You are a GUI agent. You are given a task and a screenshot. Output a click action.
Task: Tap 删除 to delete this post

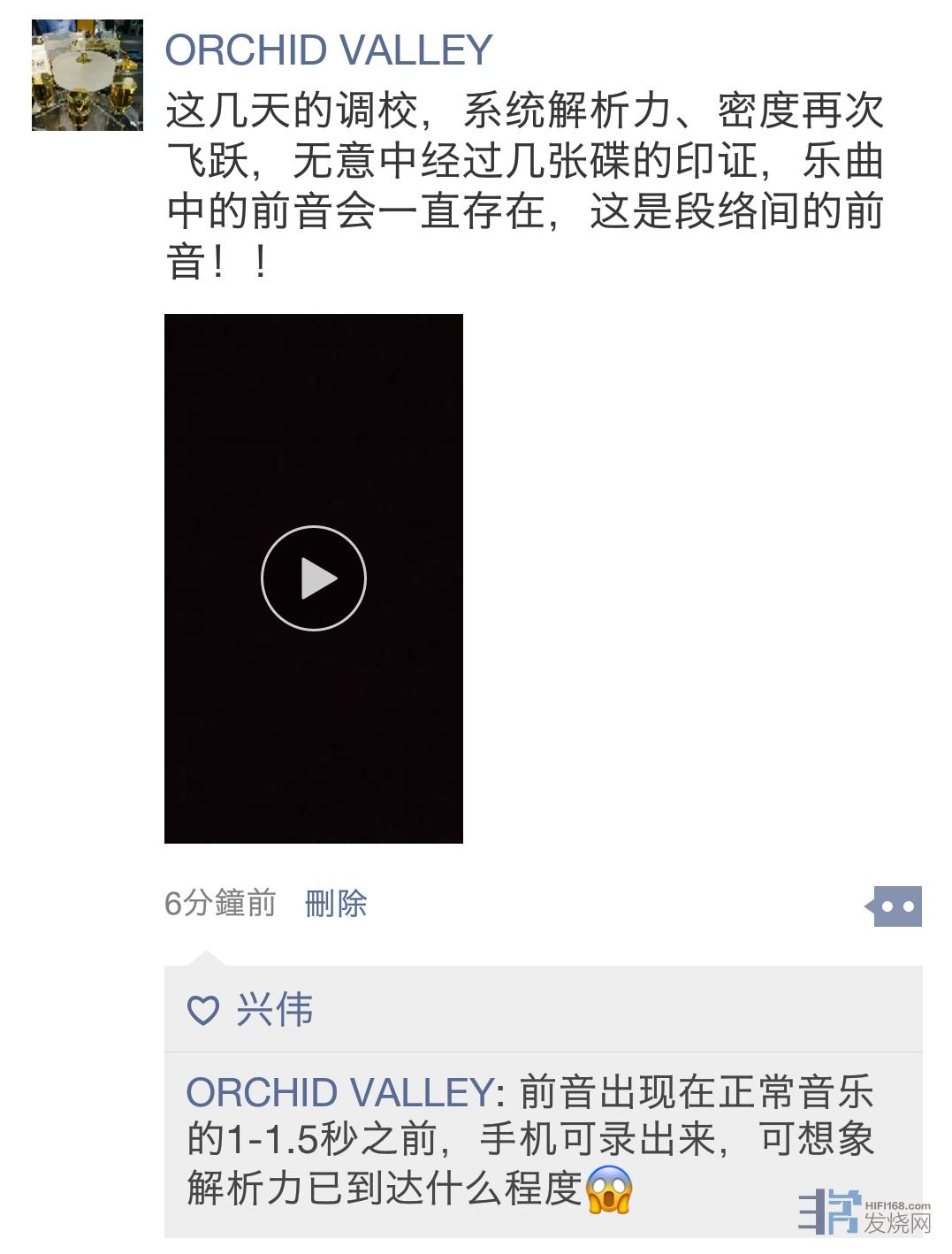click(x=336, y=903)
